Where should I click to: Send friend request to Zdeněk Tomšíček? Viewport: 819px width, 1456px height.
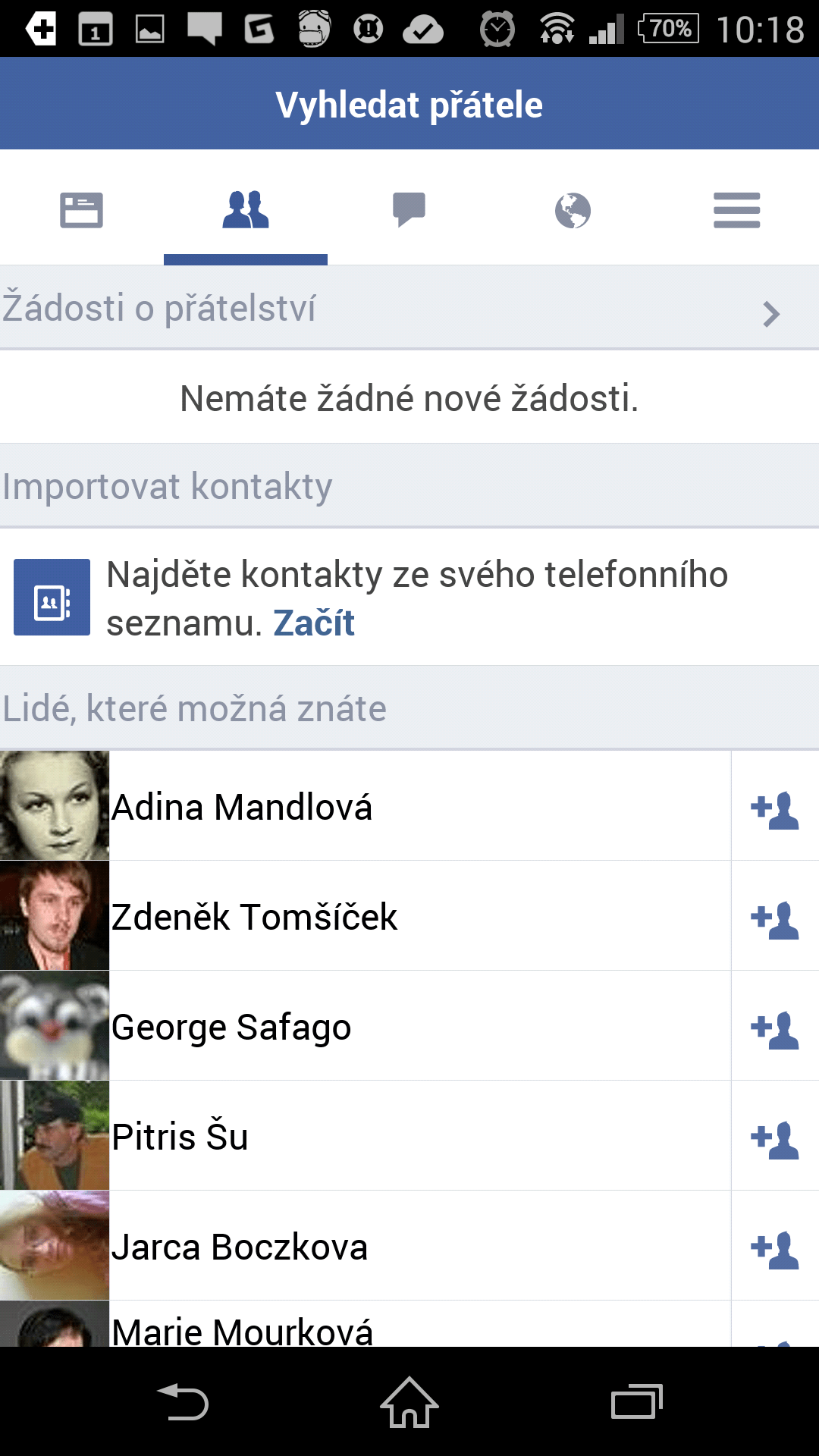pyautogui.click(x=775, y=918)
